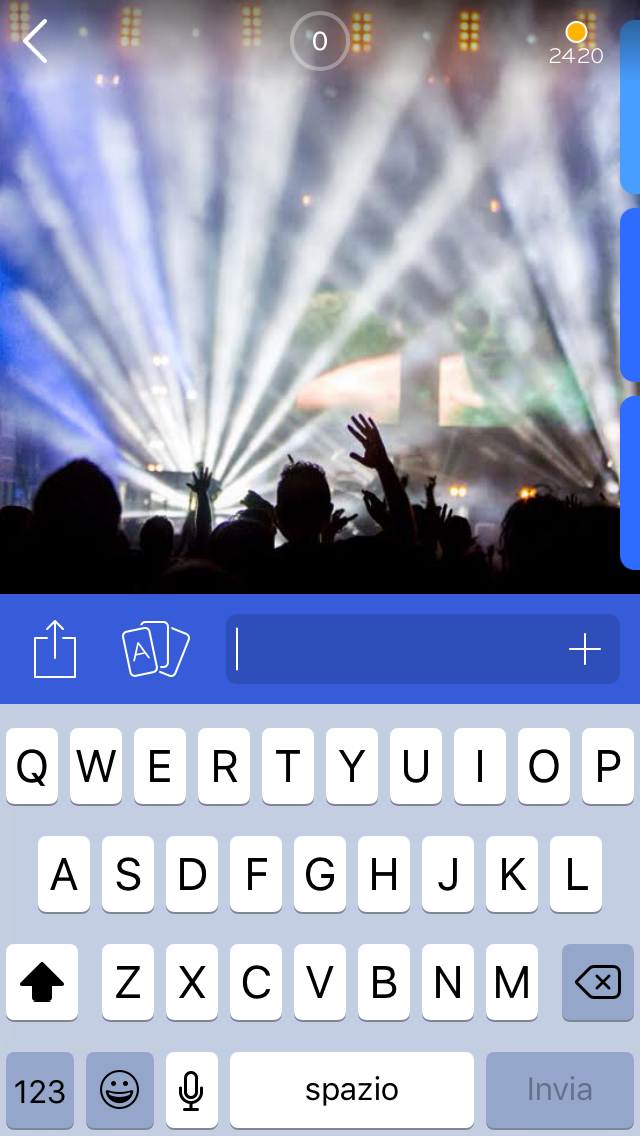Open the emoji keyboard
This screenshot has width=640, height=1136.
coord(120,1090)
